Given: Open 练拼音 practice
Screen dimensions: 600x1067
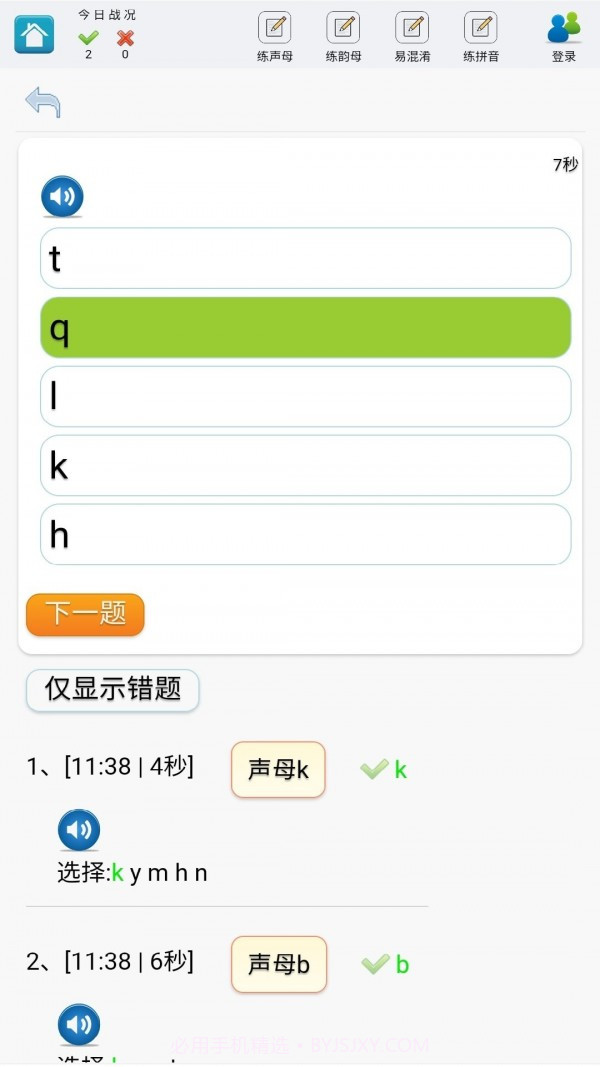Looking at the screenshot, I should tap(481, 36).
